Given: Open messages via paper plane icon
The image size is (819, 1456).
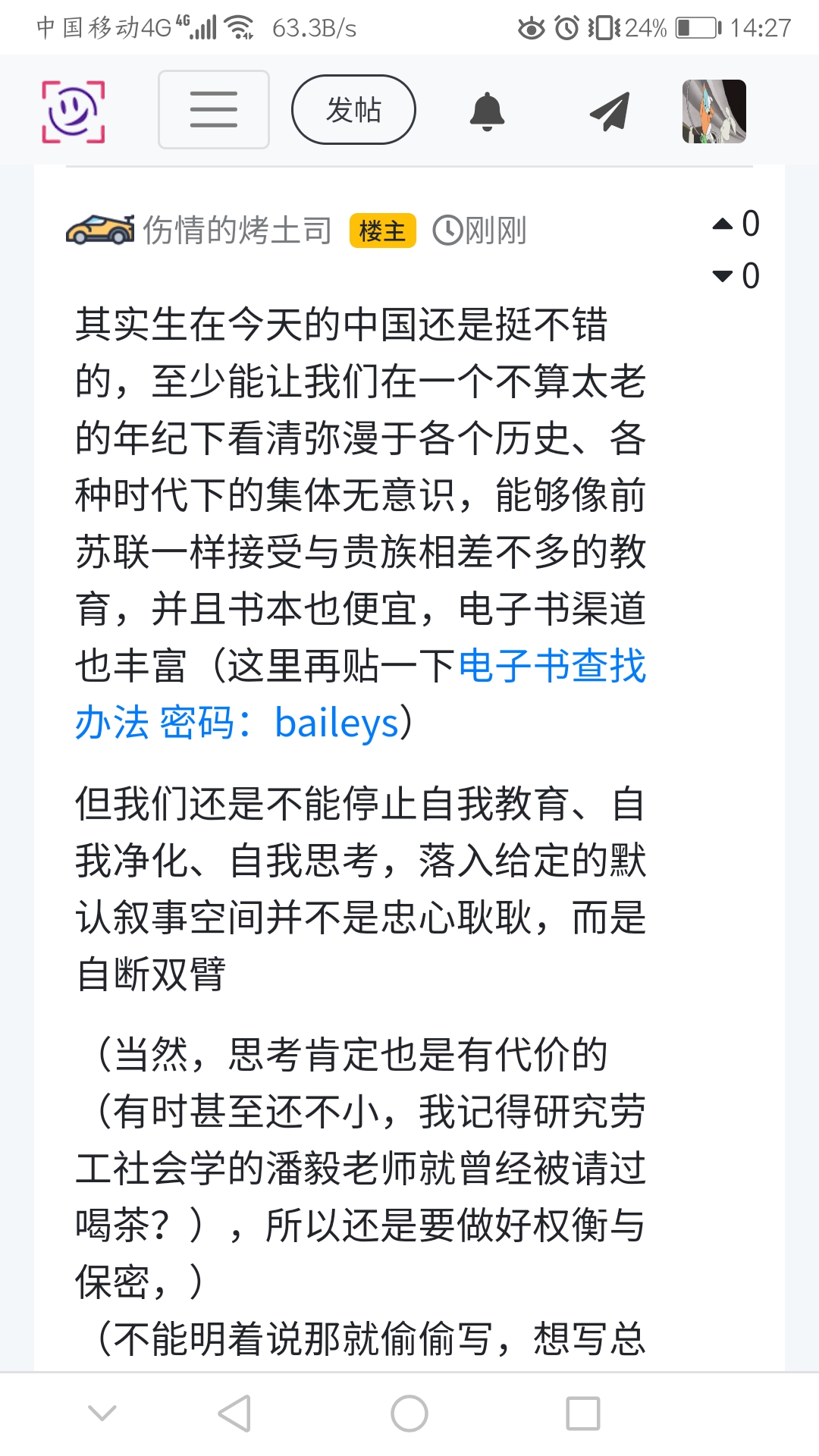Looking at the screenshot, I should (x=610, y=111).
